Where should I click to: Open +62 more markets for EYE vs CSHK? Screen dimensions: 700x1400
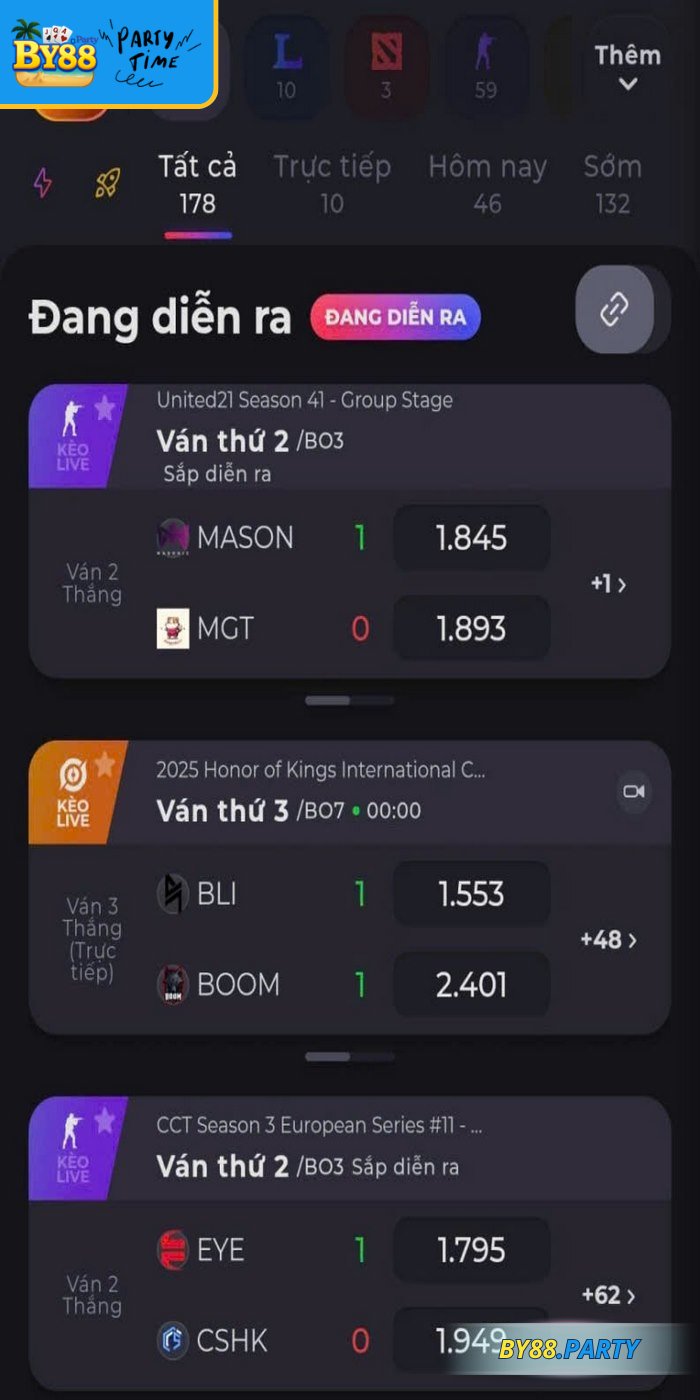608,1296
